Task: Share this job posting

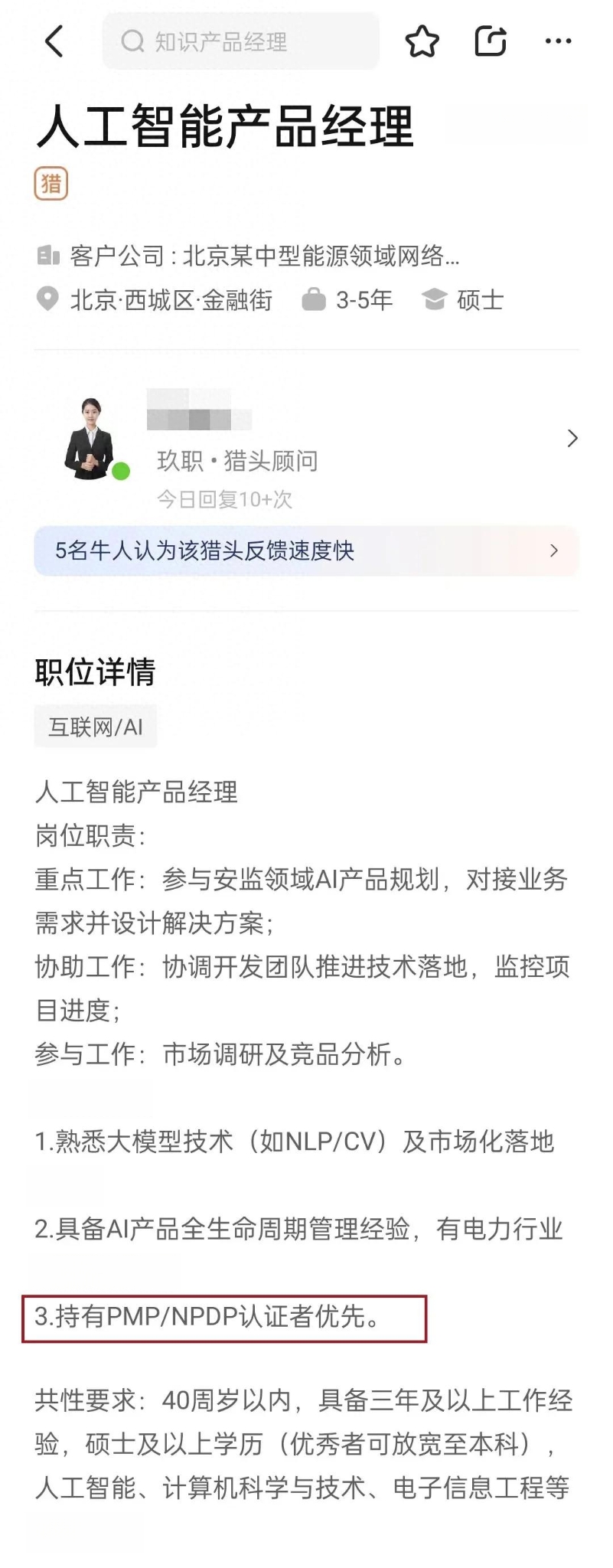Action: pos(491,41)
